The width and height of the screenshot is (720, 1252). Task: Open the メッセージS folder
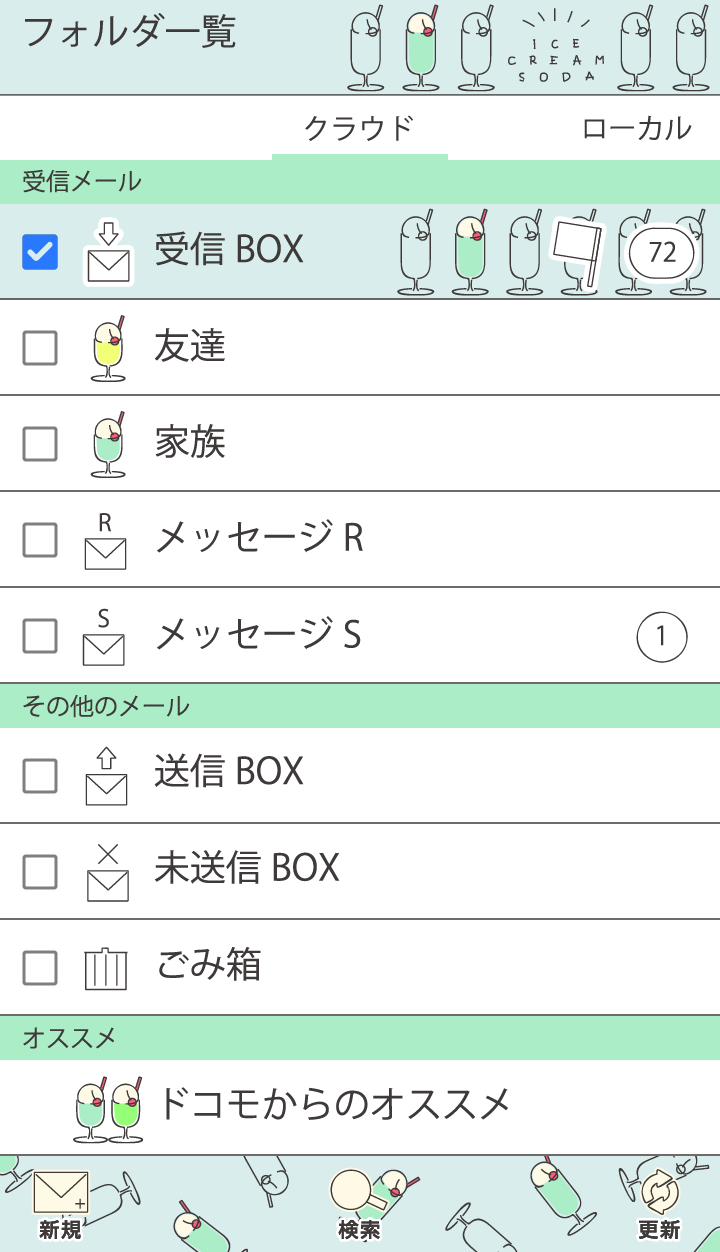point(258,635)
